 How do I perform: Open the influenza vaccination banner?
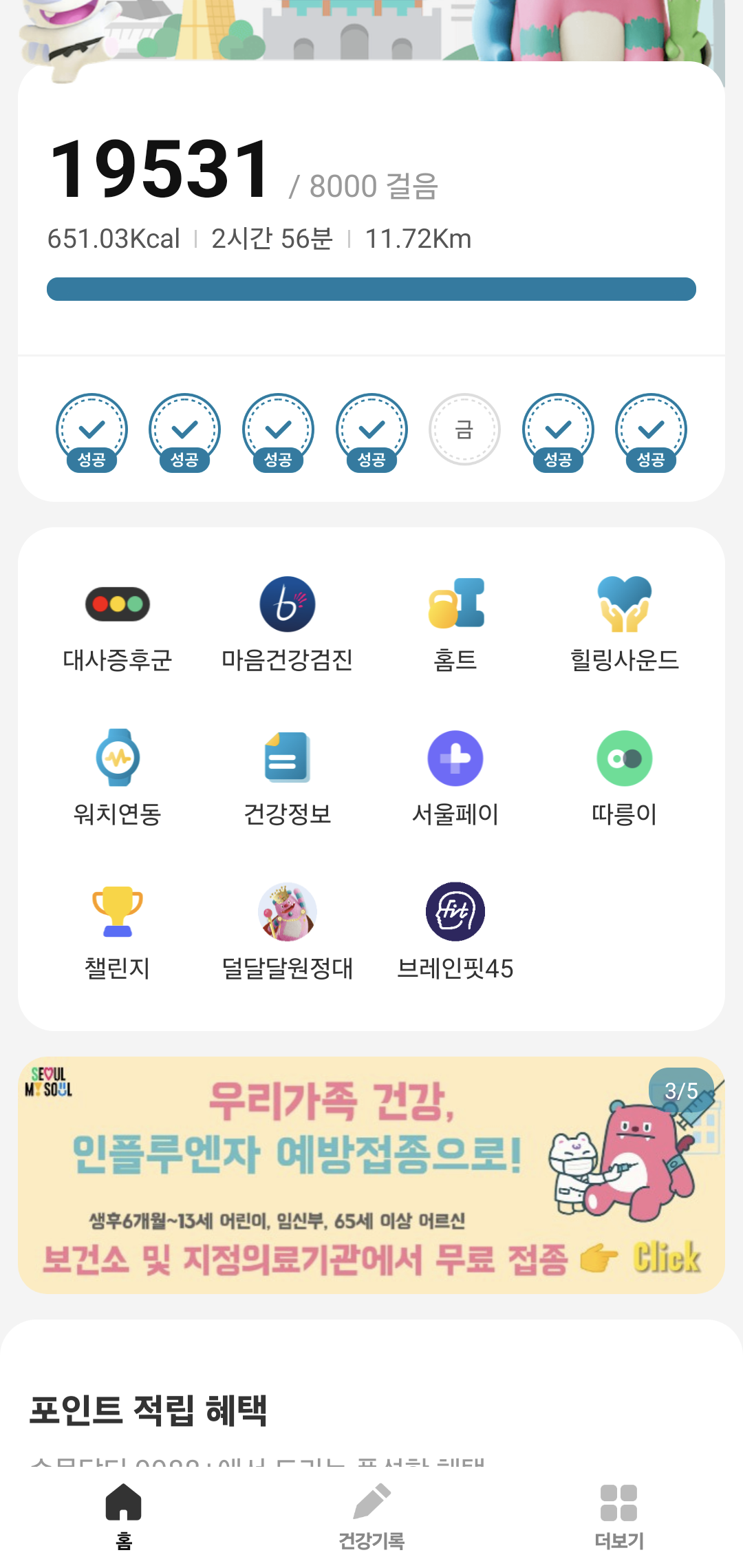pos(371,1174)
